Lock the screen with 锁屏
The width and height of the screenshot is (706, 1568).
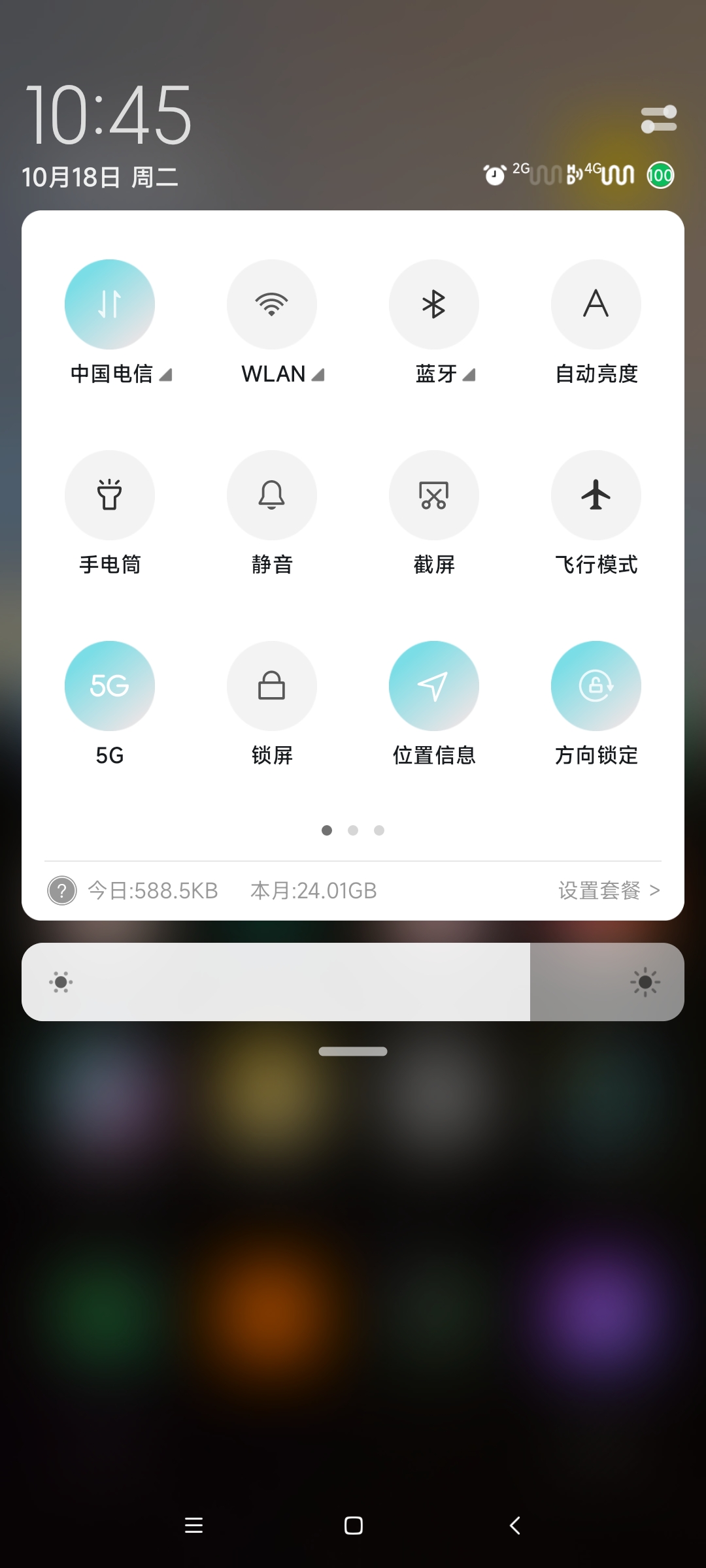tap(272, 686)
